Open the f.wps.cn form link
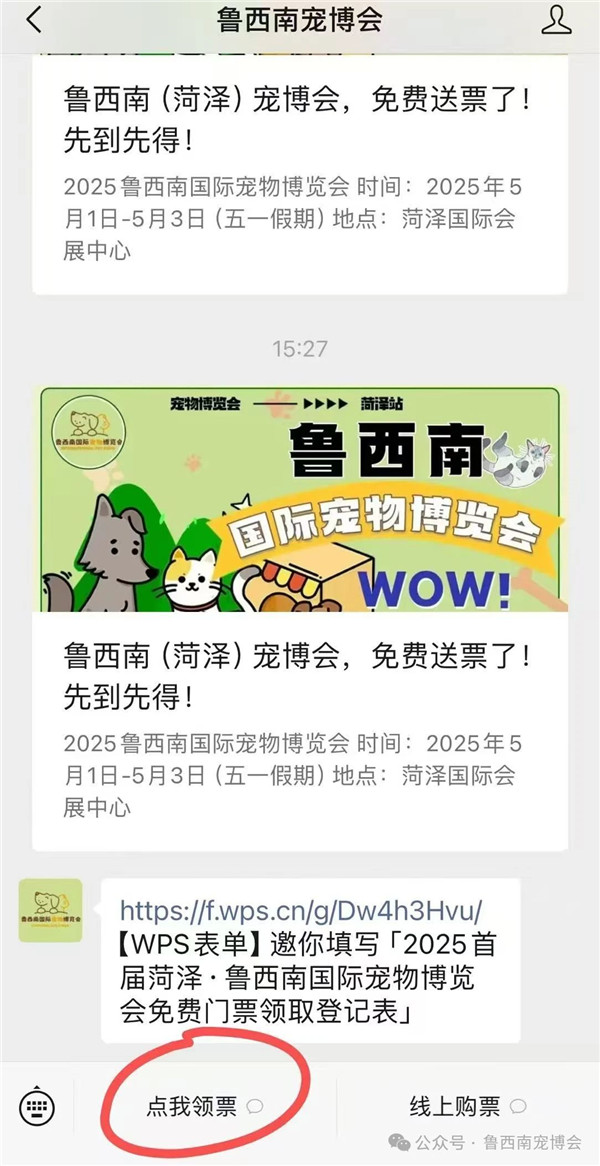Image resolution: width=600 pixels, height=1166 pixels. 302,910
